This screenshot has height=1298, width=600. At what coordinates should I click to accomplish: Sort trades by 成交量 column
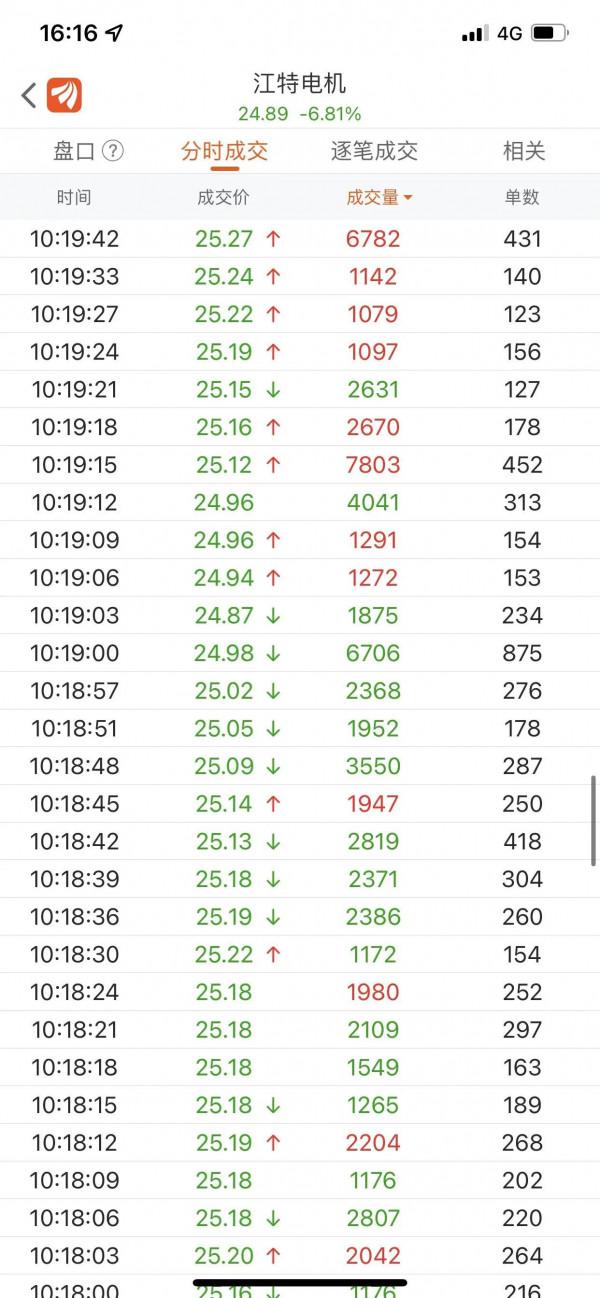click(x=379, y=198)
